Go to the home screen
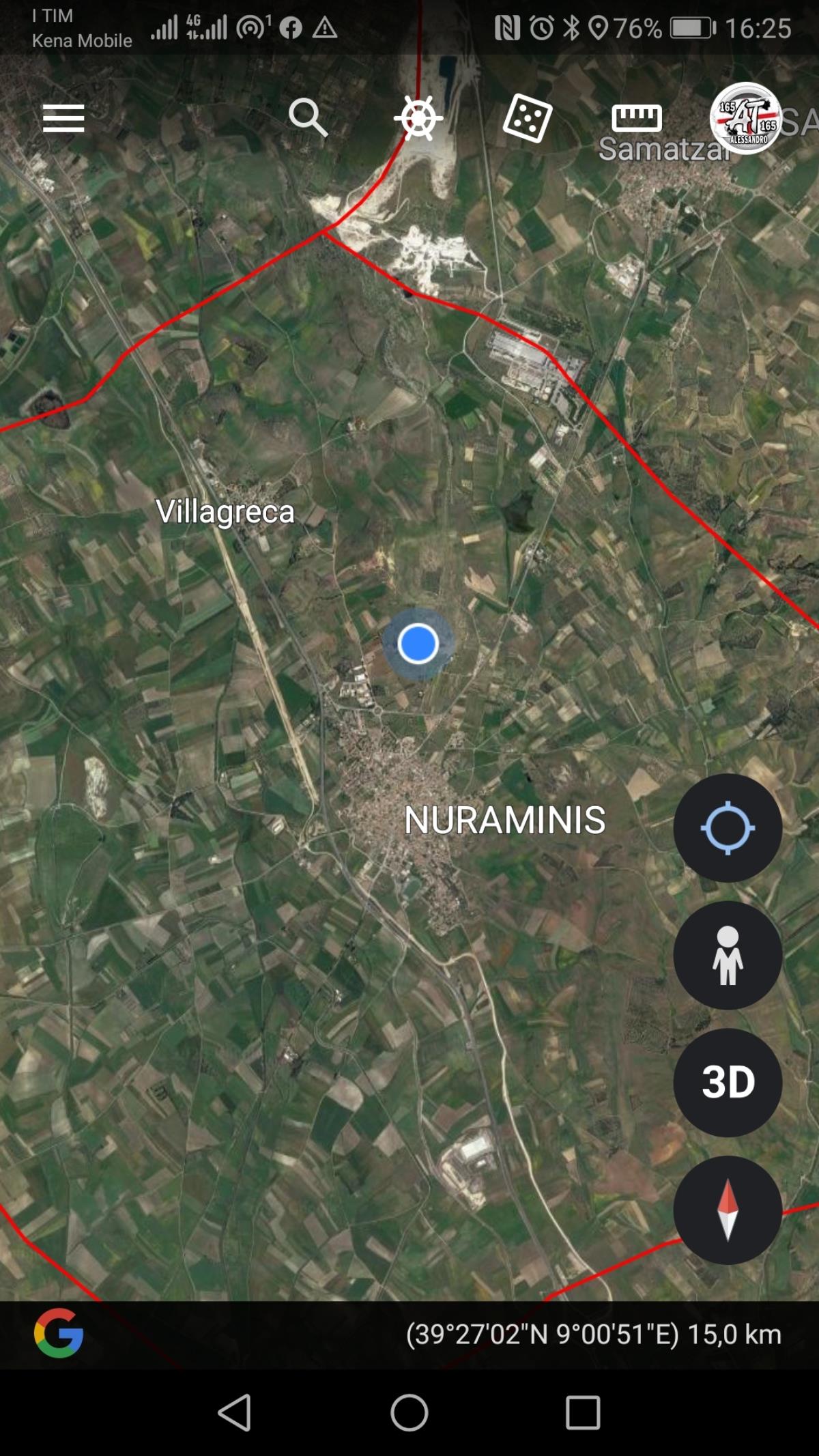Viewport: 819px width, 1456px height. 409,1412
